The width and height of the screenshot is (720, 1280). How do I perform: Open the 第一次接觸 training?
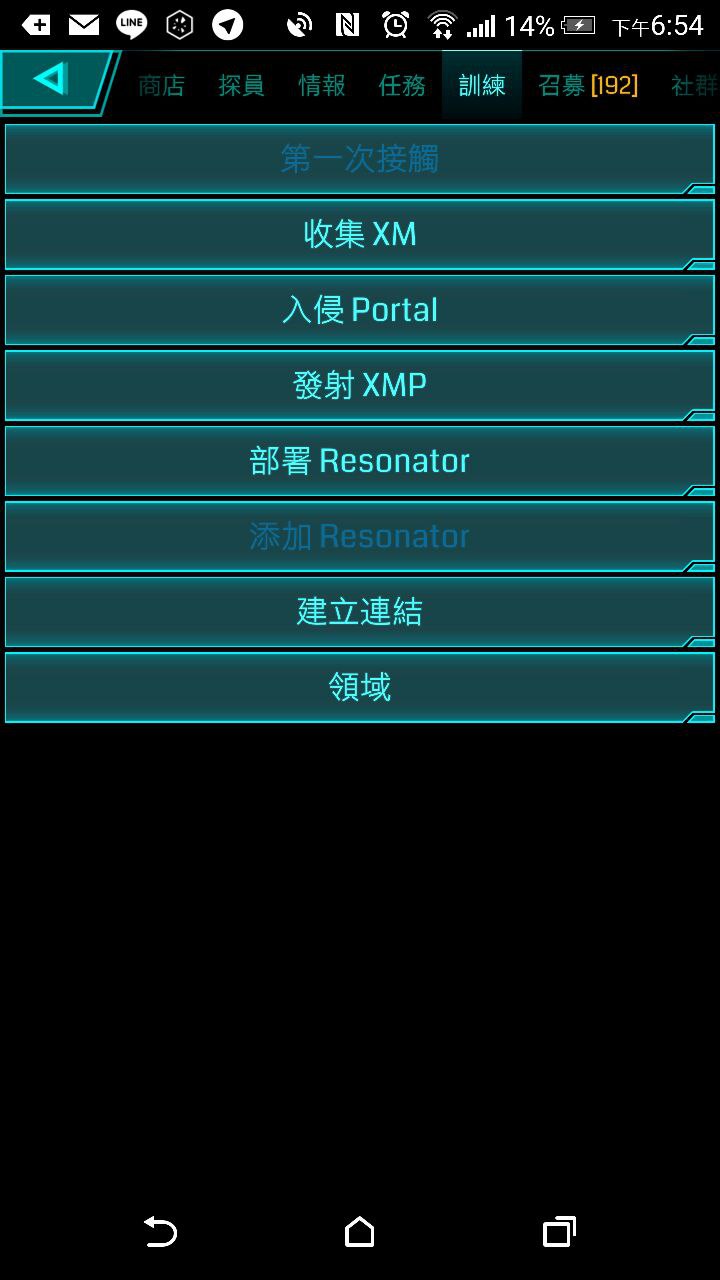point(360,159)
